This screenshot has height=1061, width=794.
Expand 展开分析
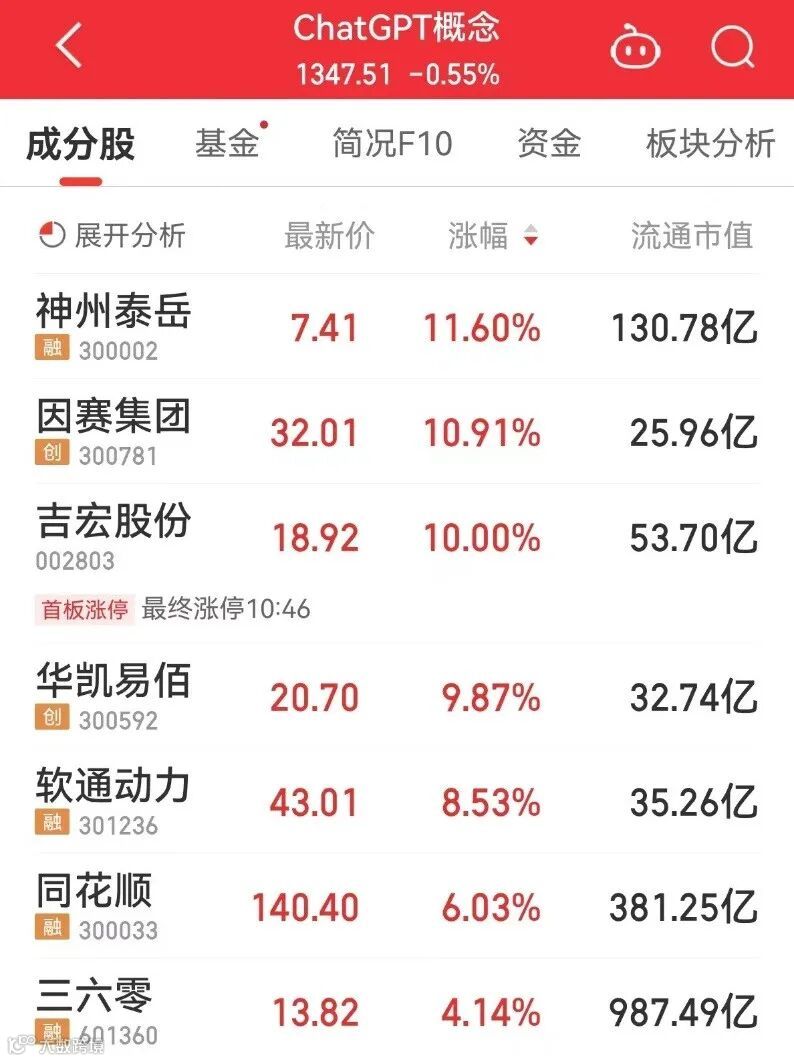tap(112, 236)
